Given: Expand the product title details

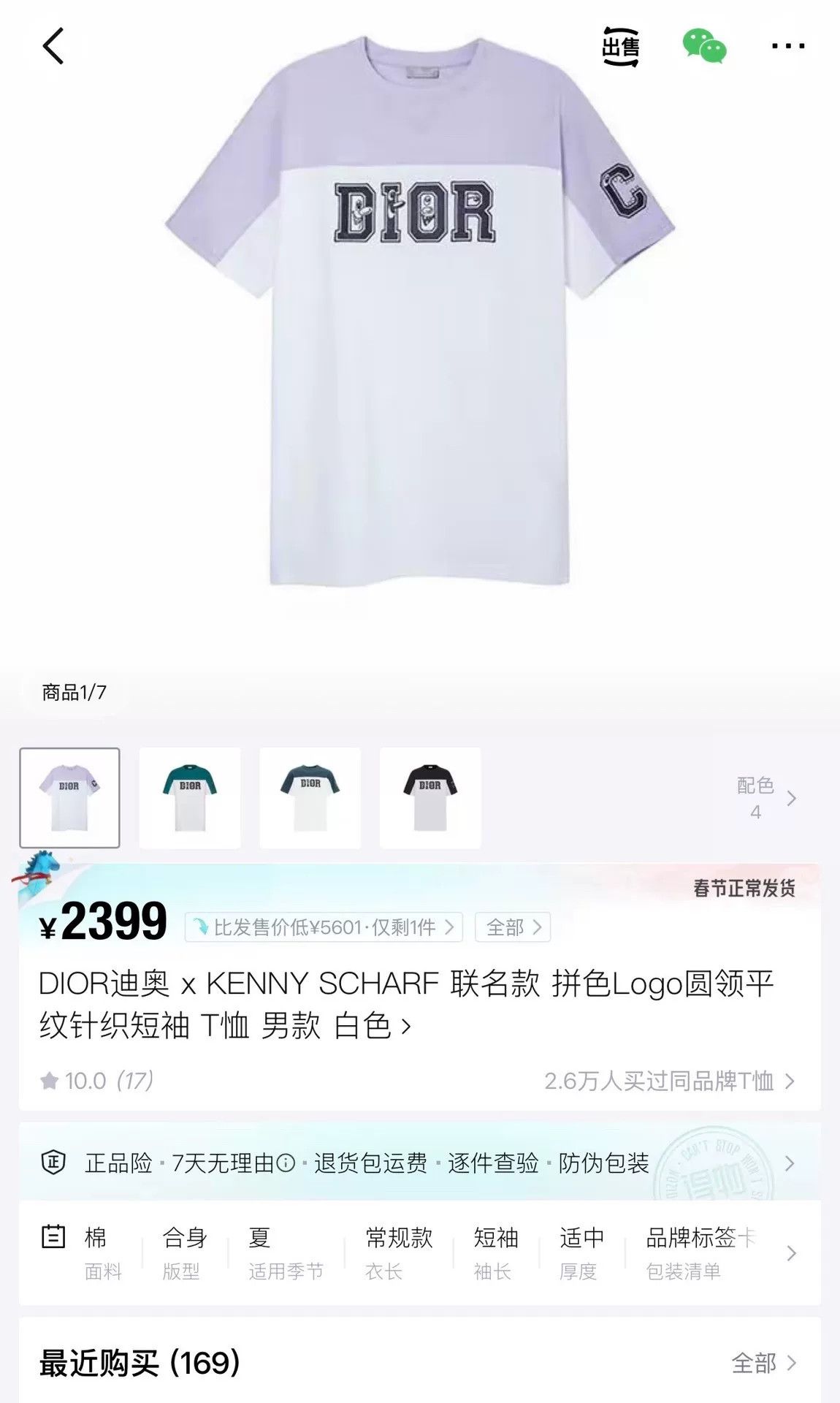Looking at the screenshot, I should pos(406,1005).
